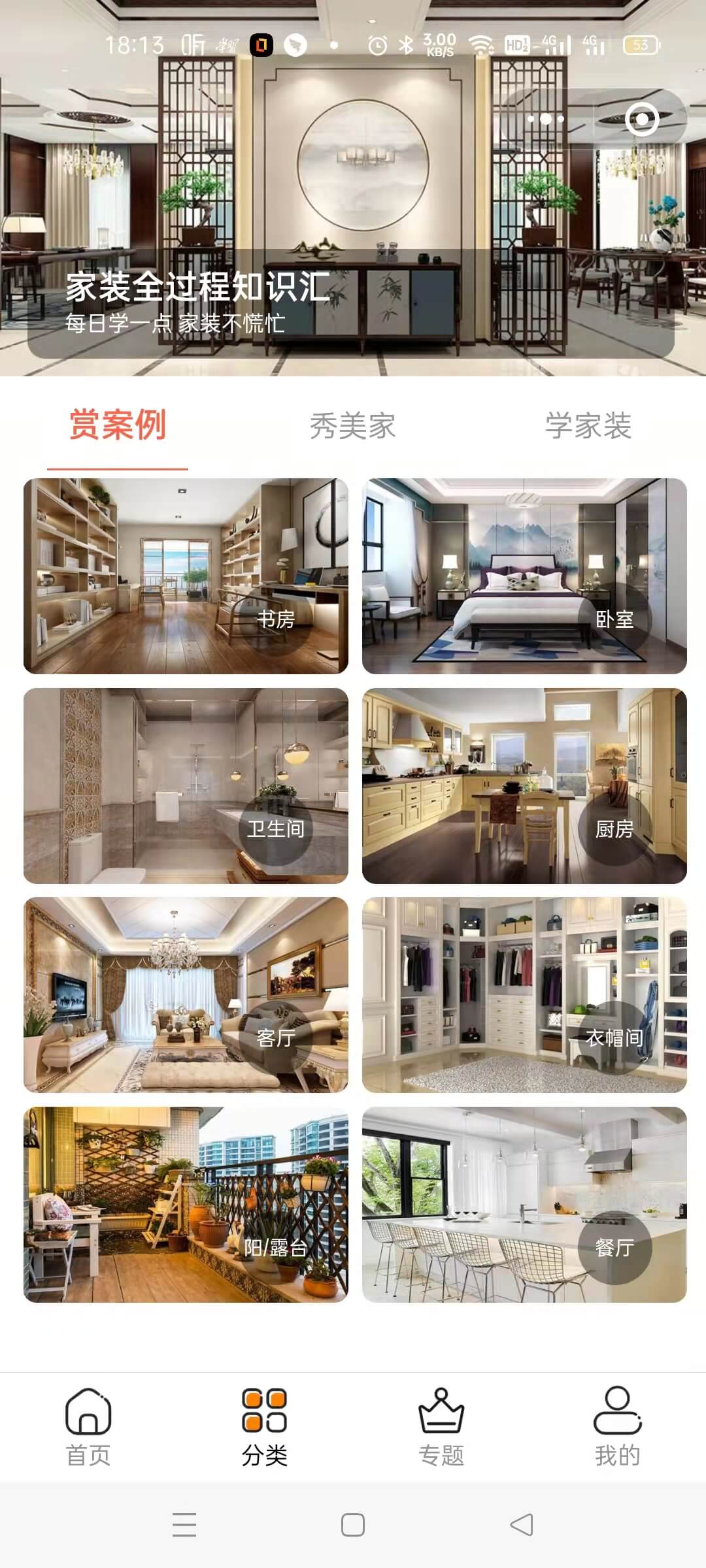Switch to the 秀美家 tab
The width and height of the screenshot is (706, 1568).
352,426
